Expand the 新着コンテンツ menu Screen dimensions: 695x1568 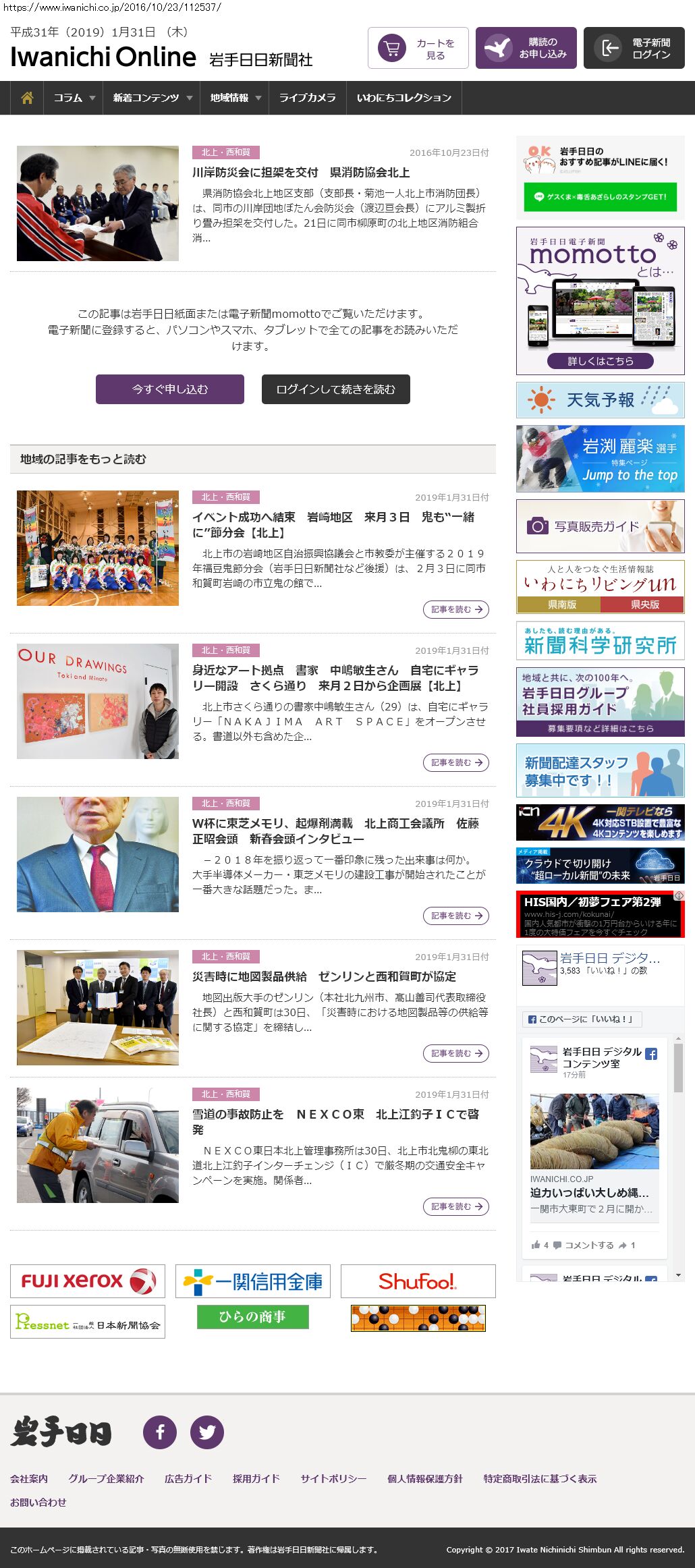(x=152, y=98)
